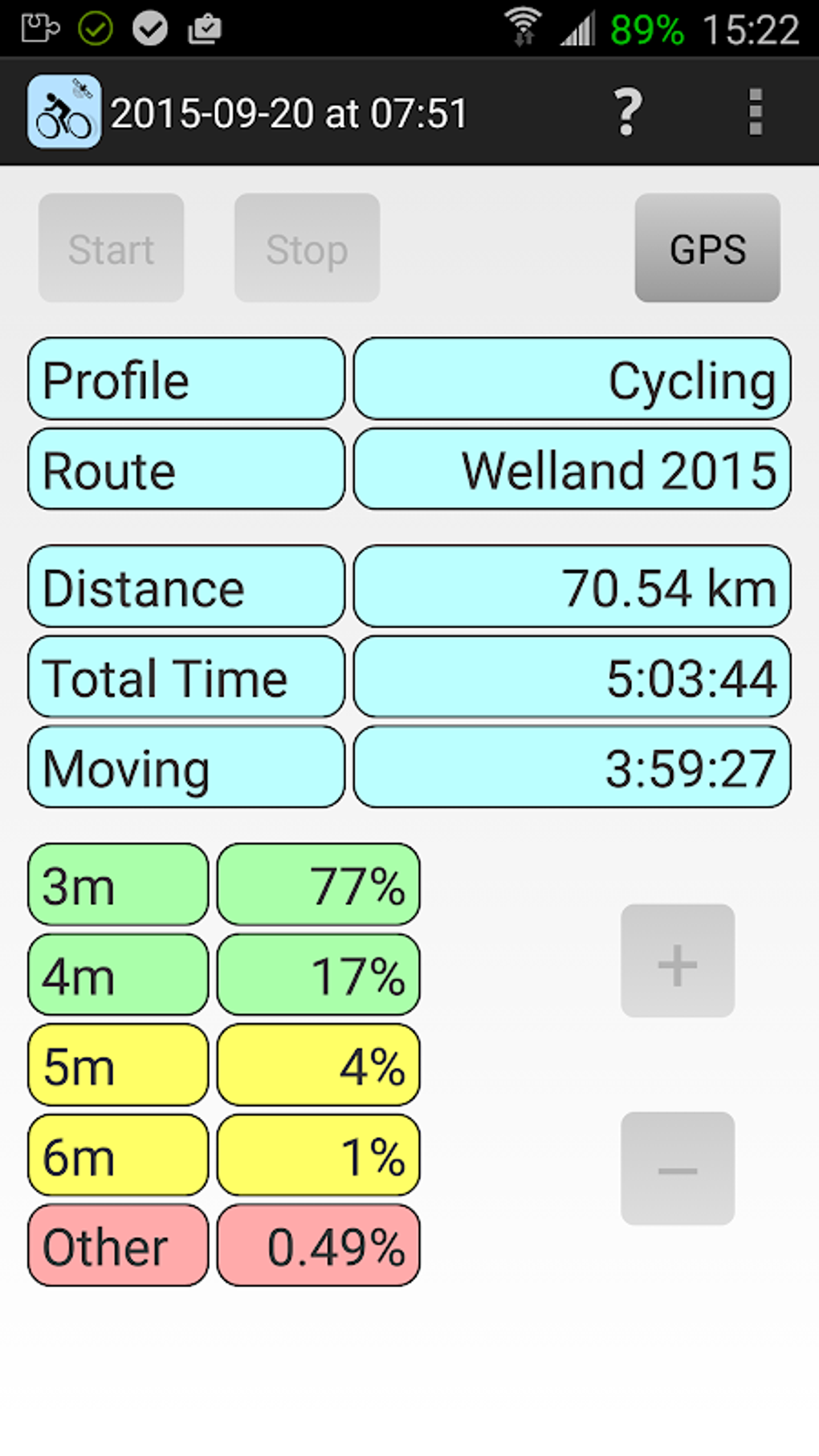Select the Total Time 5:03:44 value
This screenshot has width=819, height=1456.
coord(571,677)
